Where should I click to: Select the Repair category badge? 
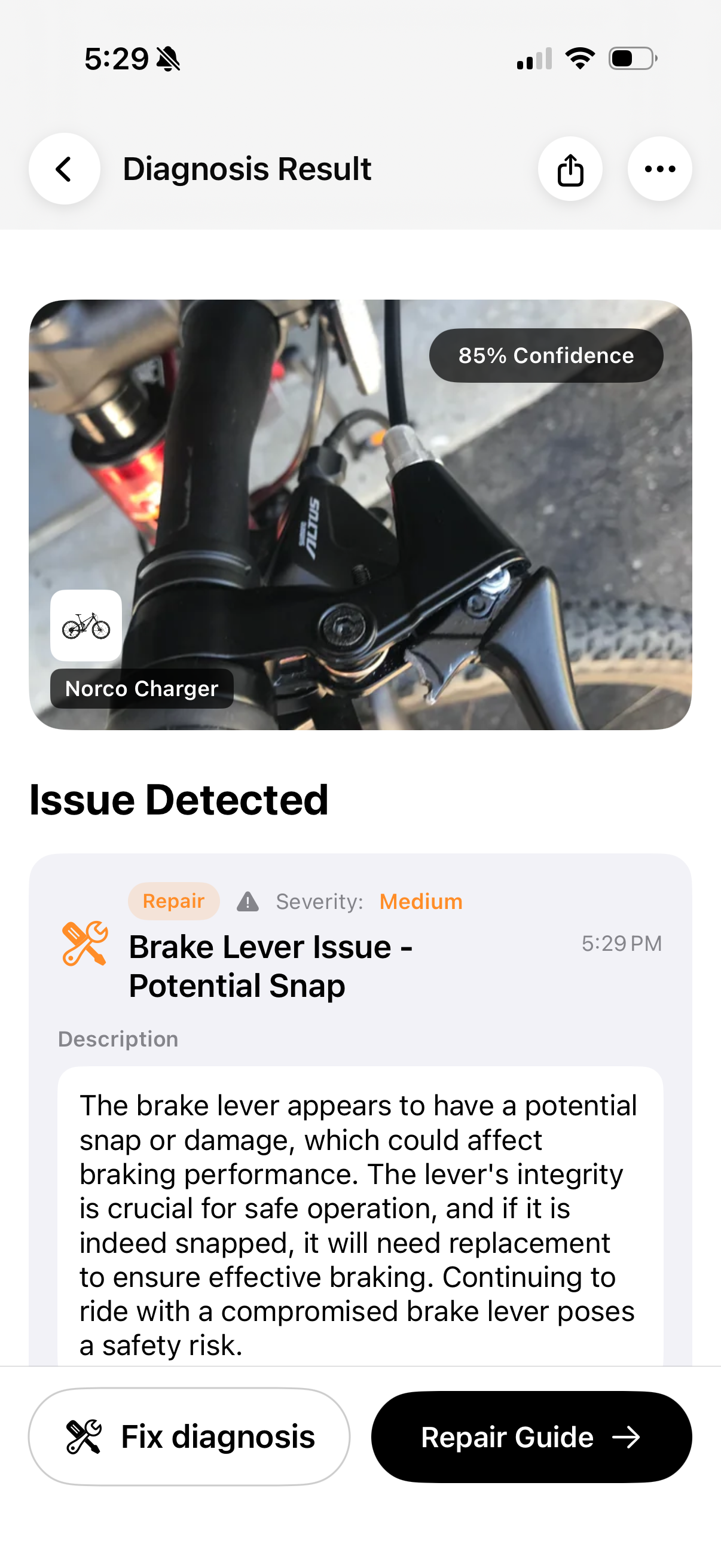coord(173,901)
